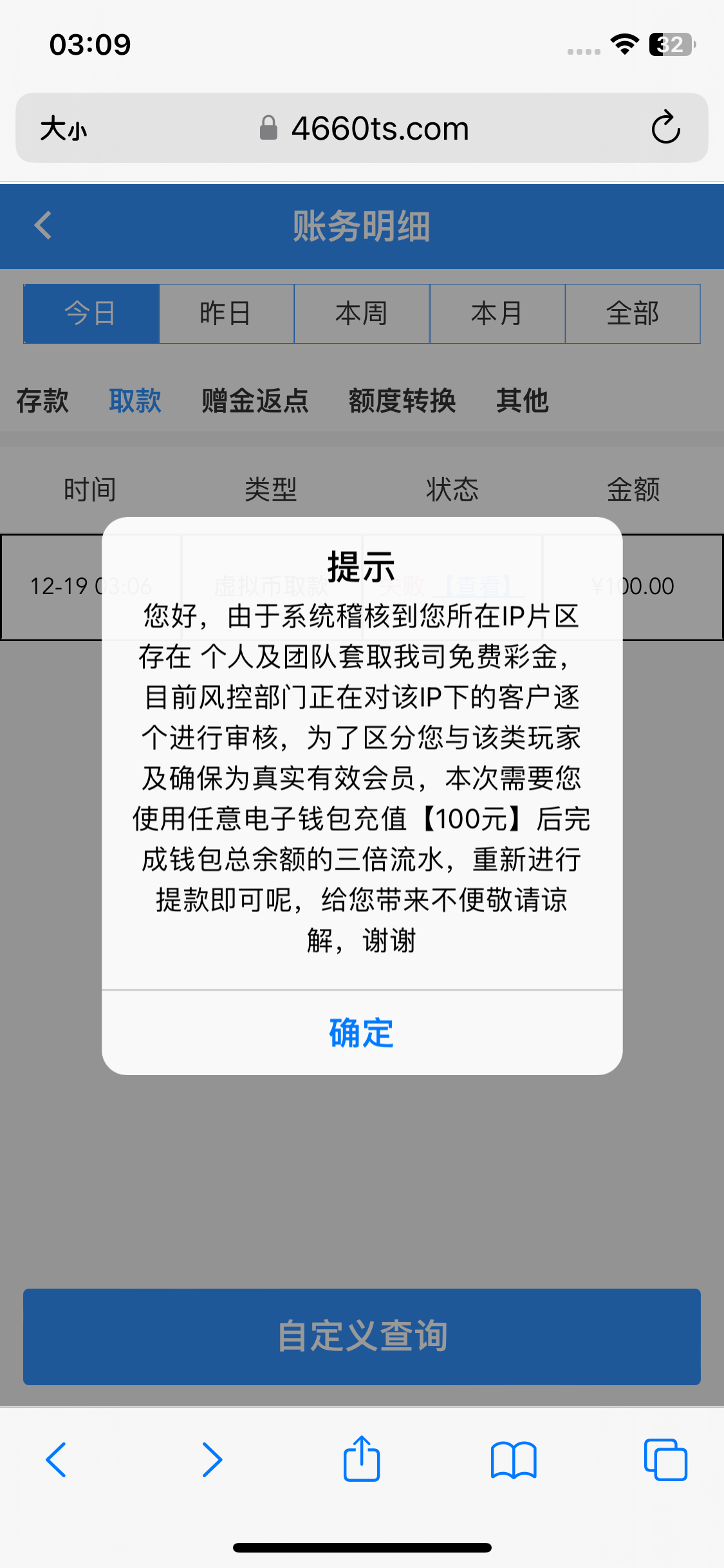
Task: Tap the 4660ts.com address bar
Action: (380, 129)
